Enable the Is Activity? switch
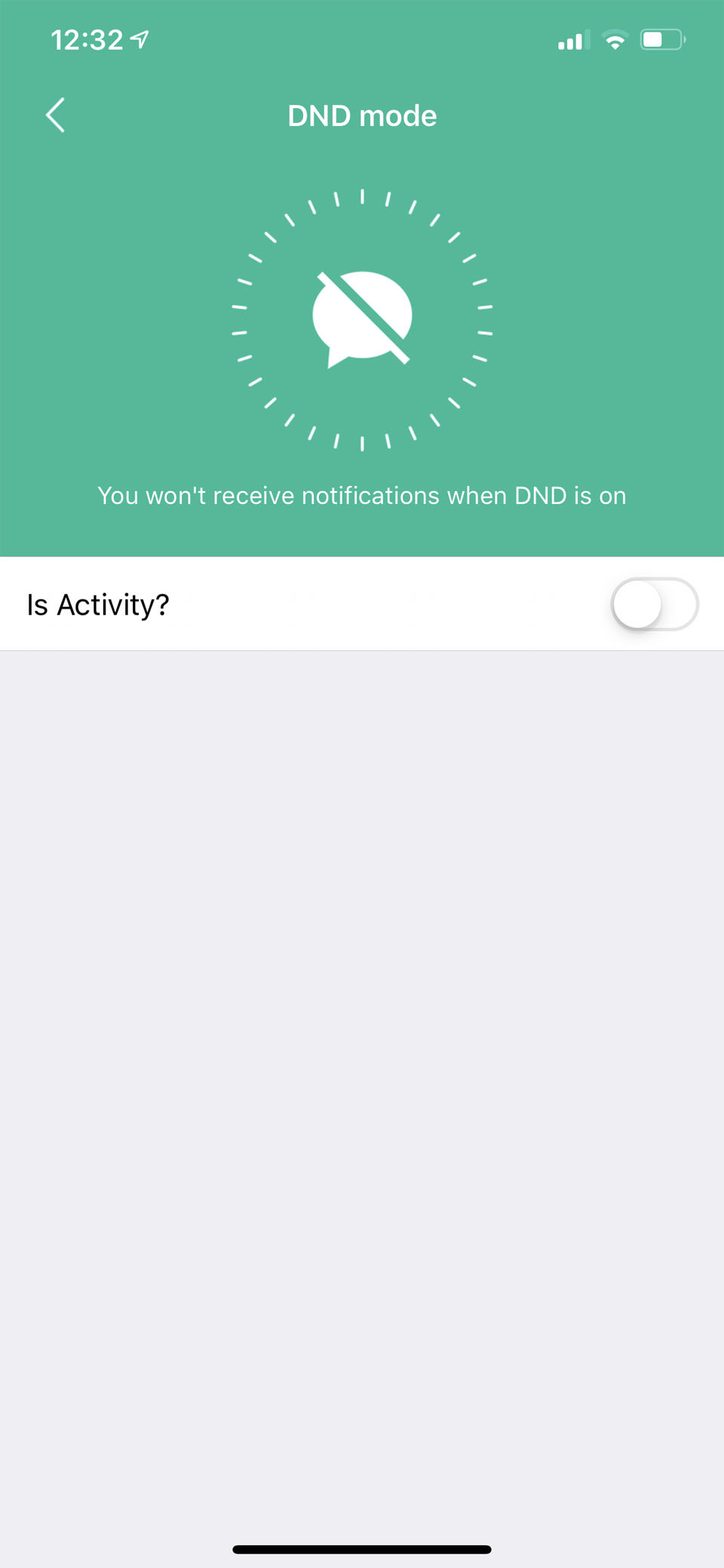The image size is (724, 1568). (654, 604)
